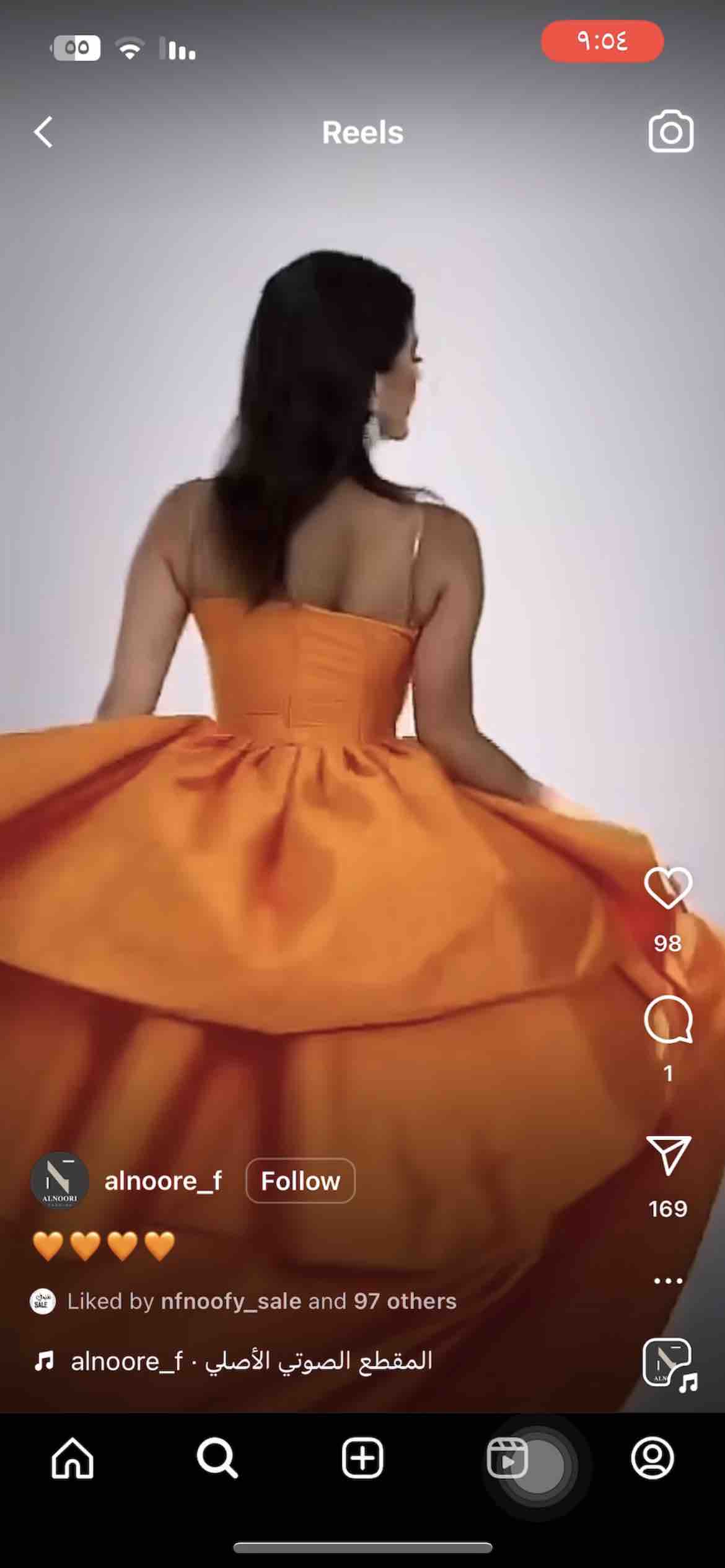Image resolution: width=725 pixels, height=1568 pixels.
Task: Open the original audio by alnoore_f
Action: pyautogui.click(x=251, y=1361)
